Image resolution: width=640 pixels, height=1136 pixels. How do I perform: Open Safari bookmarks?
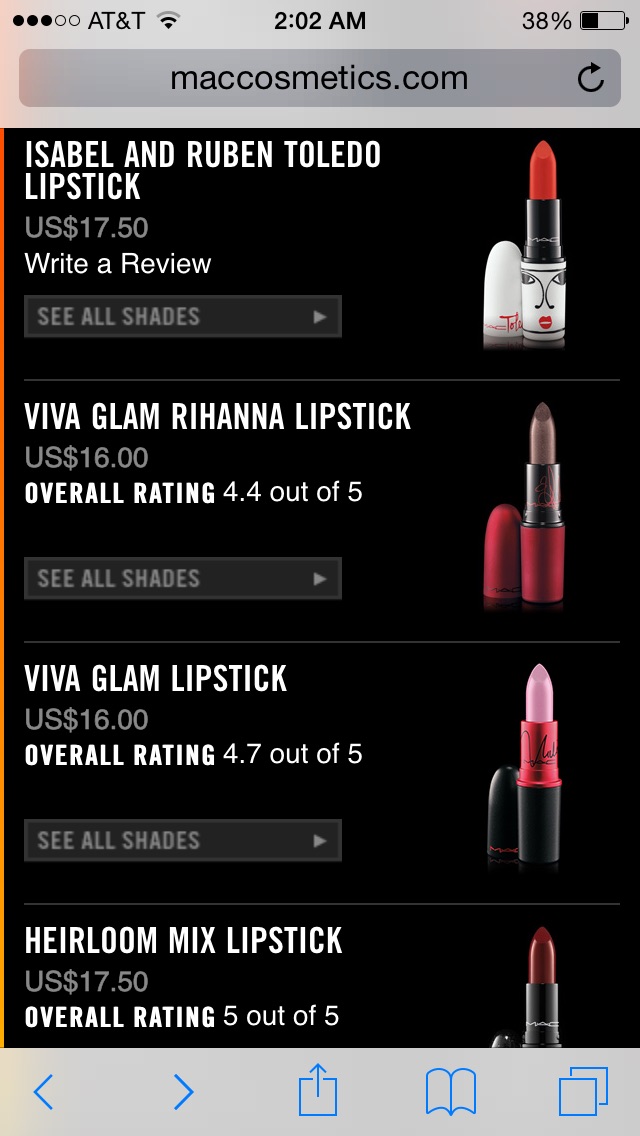451,1092
